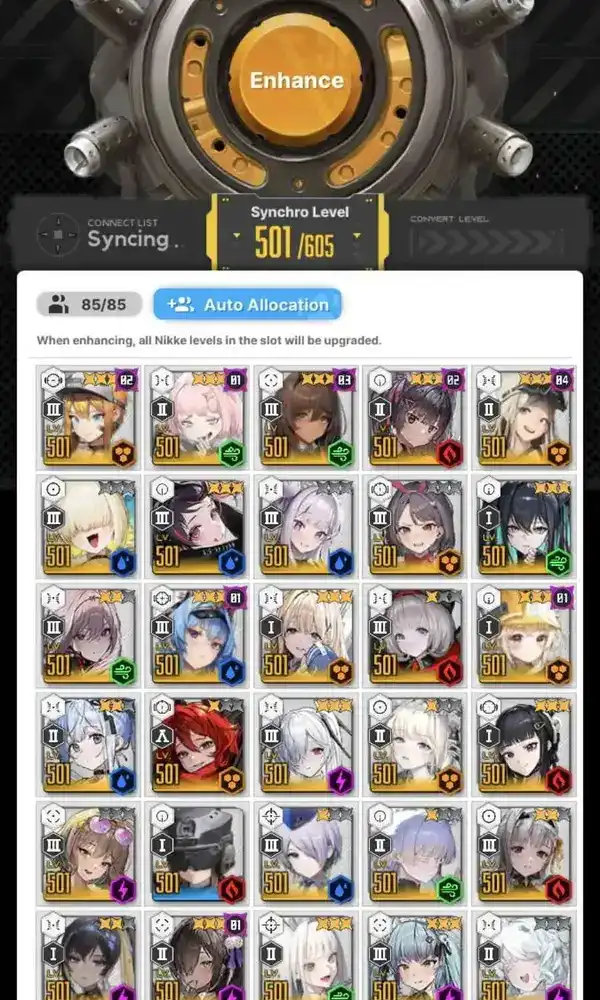This screenshot has height=1000, width=600.
Task: Select the blue-haired Nikke with hat
Action: [x=197, y=634]
